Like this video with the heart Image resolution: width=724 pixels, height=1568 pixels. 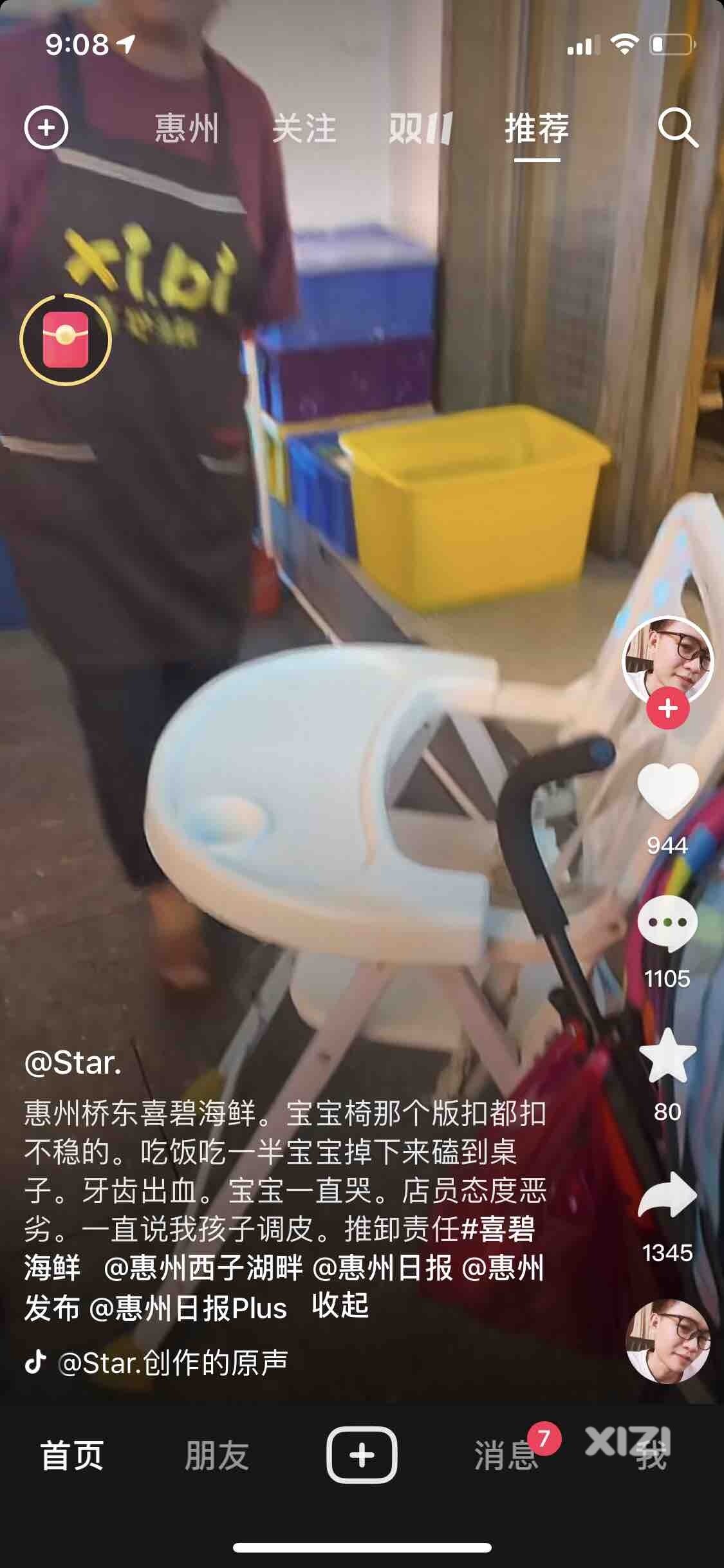[x=667, y=792]
